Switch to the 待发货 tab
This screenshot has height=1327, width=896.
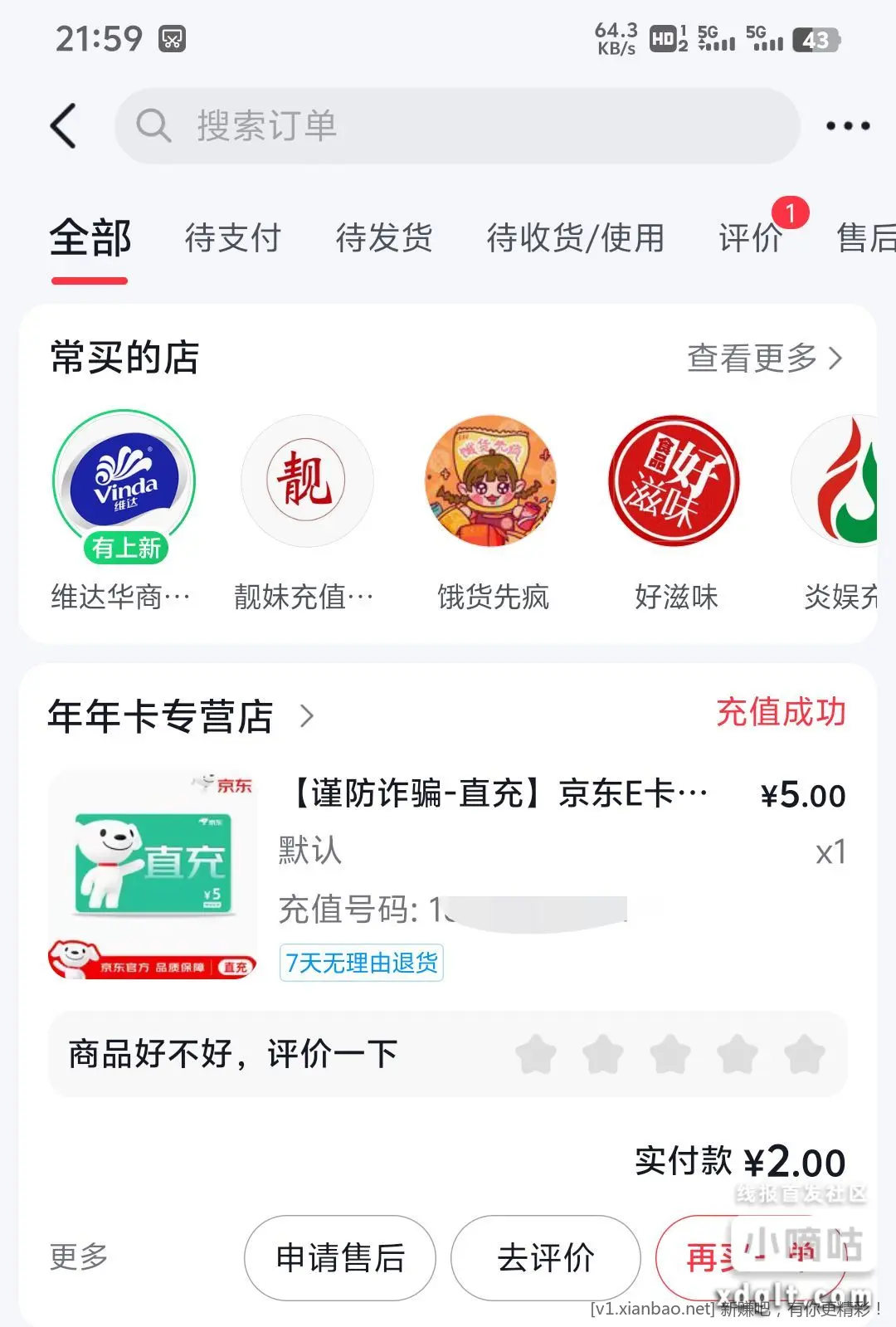383,238
